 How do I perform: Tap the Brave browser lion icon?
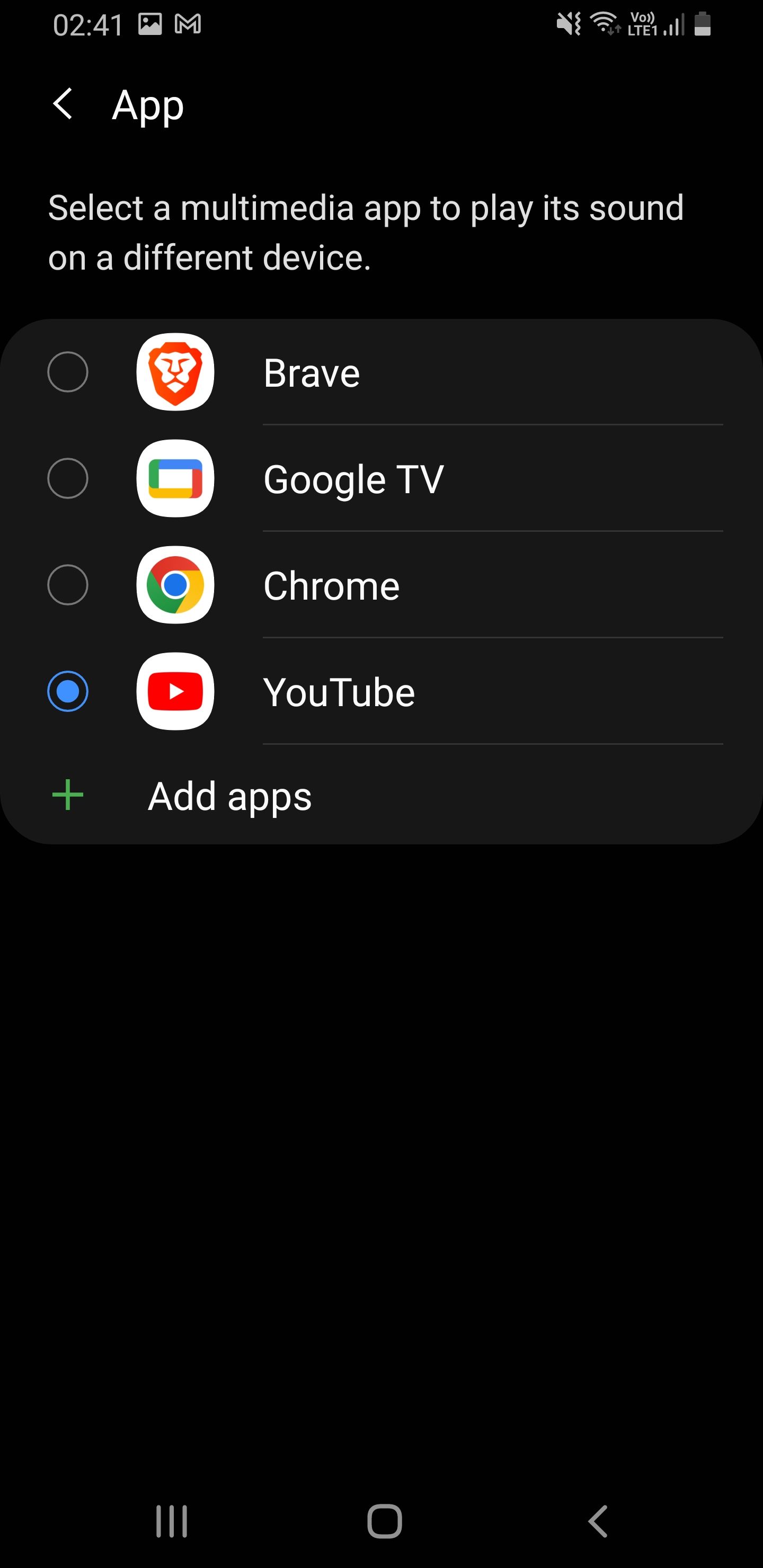[175, 372]
